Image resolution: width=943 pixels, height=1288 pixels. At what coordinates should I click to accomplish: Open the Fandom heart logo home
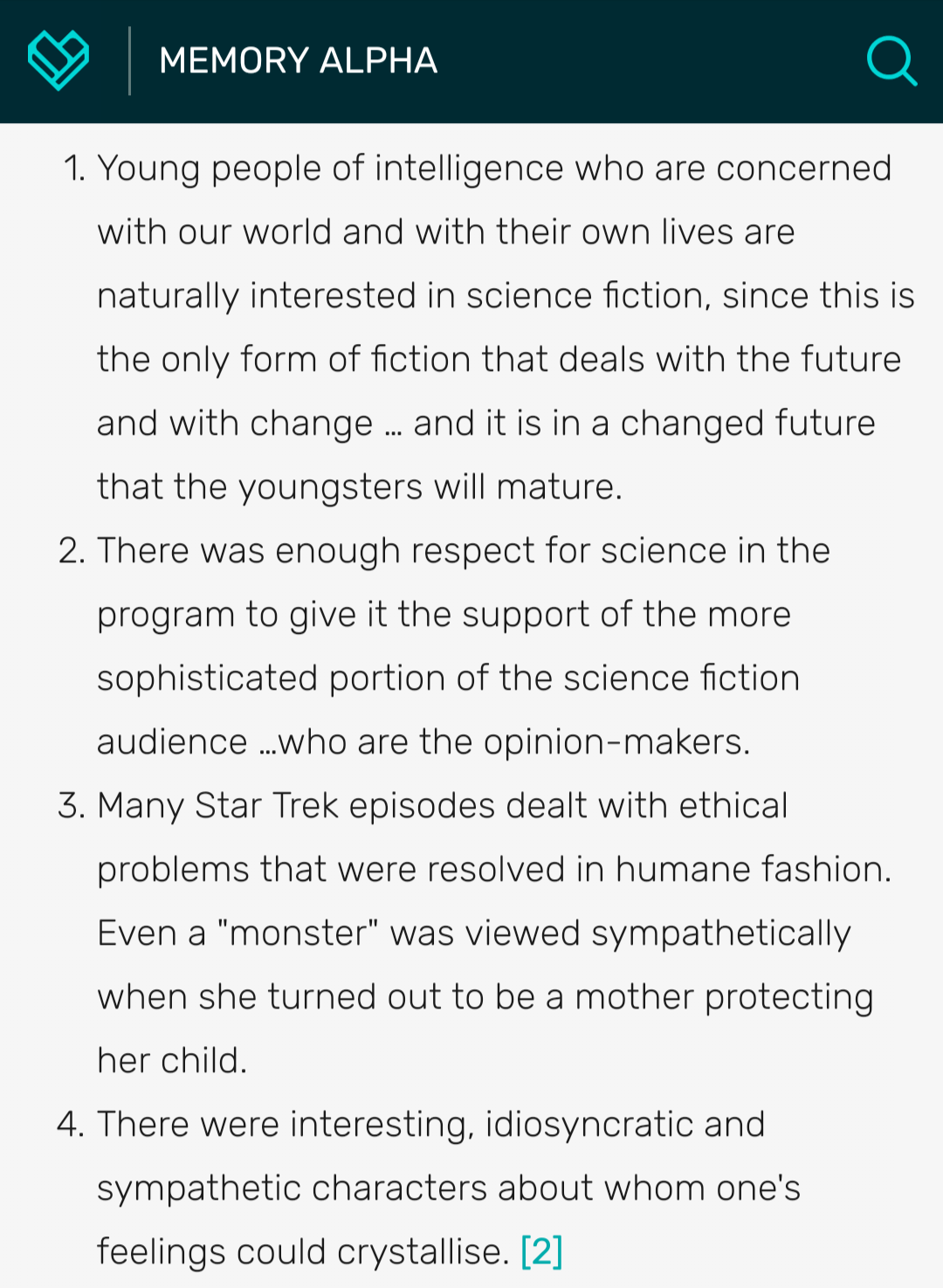pyautogui.click(x=59, y=60)
